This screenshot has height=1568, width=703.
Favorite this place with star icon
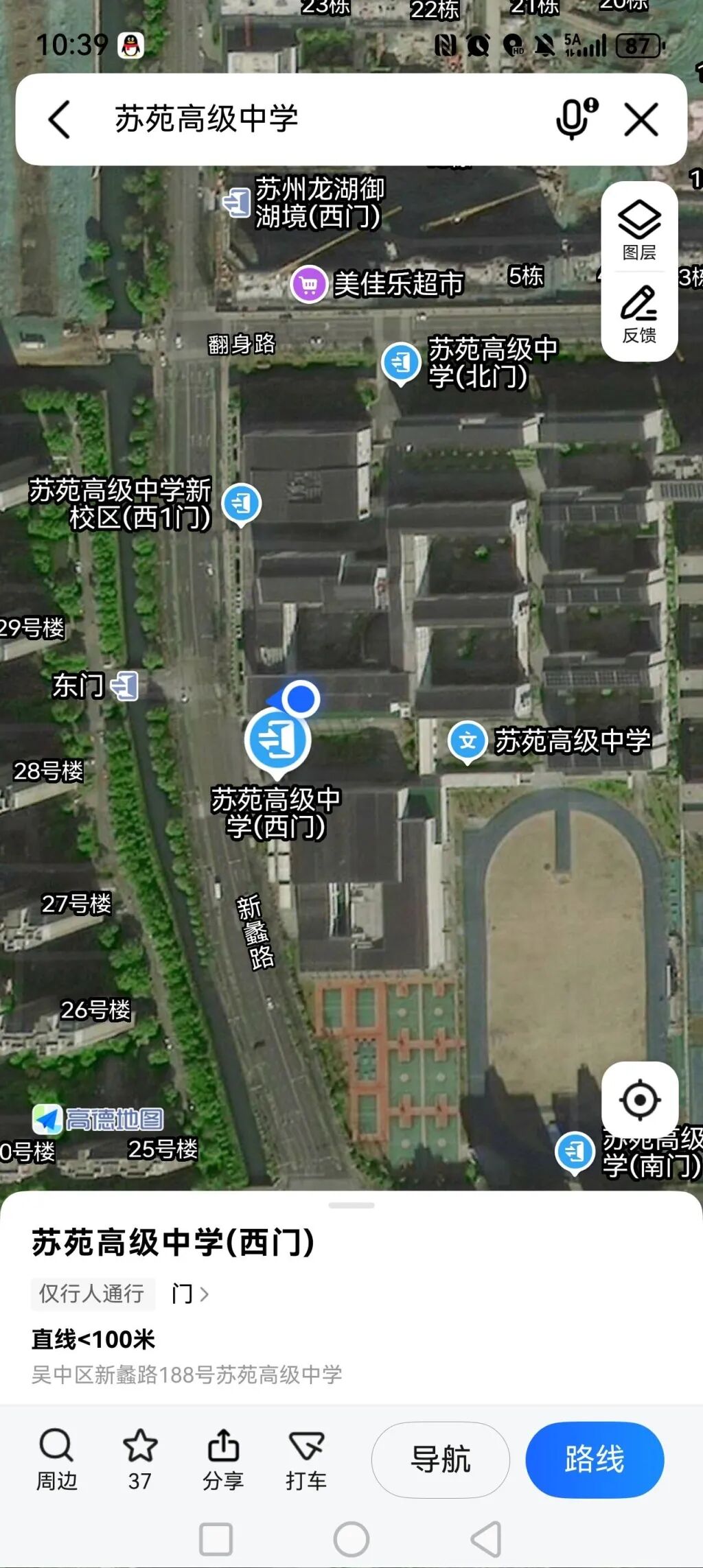coord(140,1459)
